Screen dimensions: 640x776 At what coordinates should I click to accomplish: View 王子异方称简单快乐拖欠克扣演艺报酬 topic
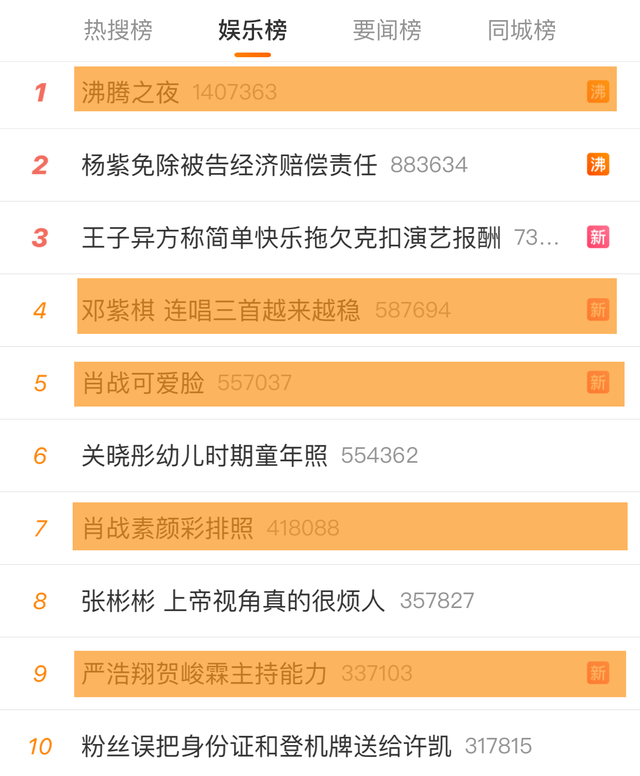coord(291,238)
